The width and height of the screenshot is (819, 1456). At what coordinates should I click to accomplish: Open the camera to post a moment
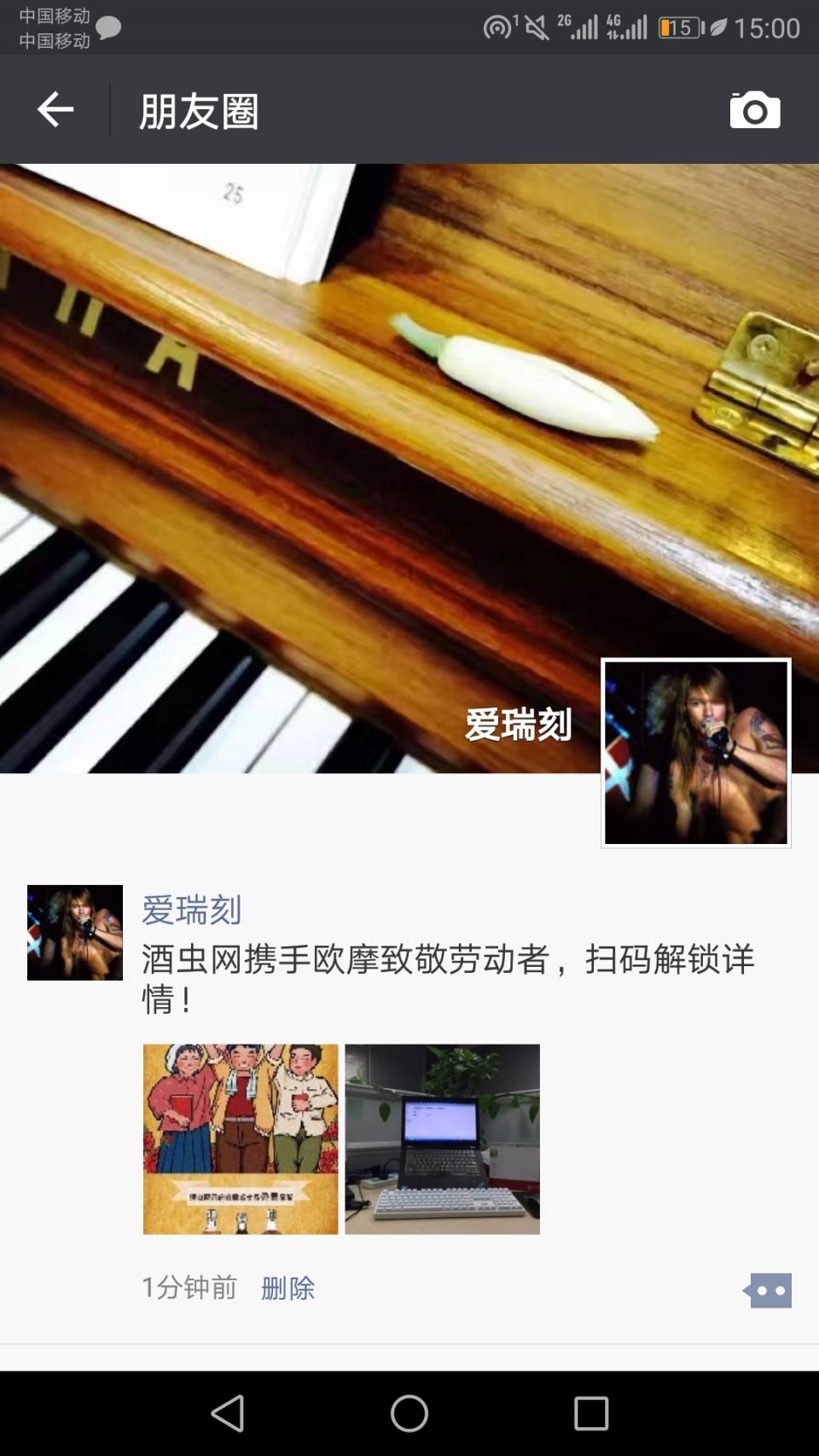(x=754, y=110)
